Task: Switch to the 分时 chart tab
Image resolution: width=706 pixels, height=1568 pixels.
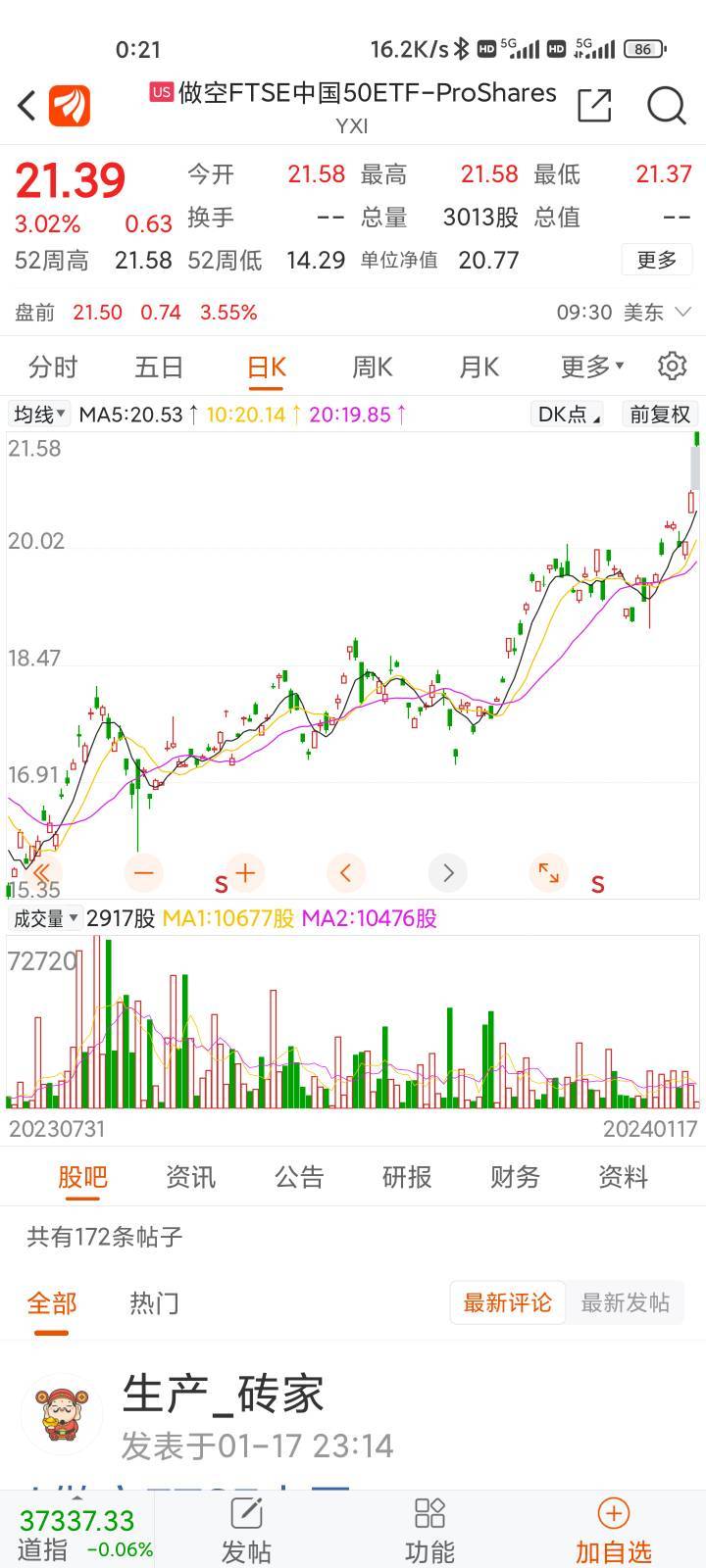Action: [x=53, y=367]
